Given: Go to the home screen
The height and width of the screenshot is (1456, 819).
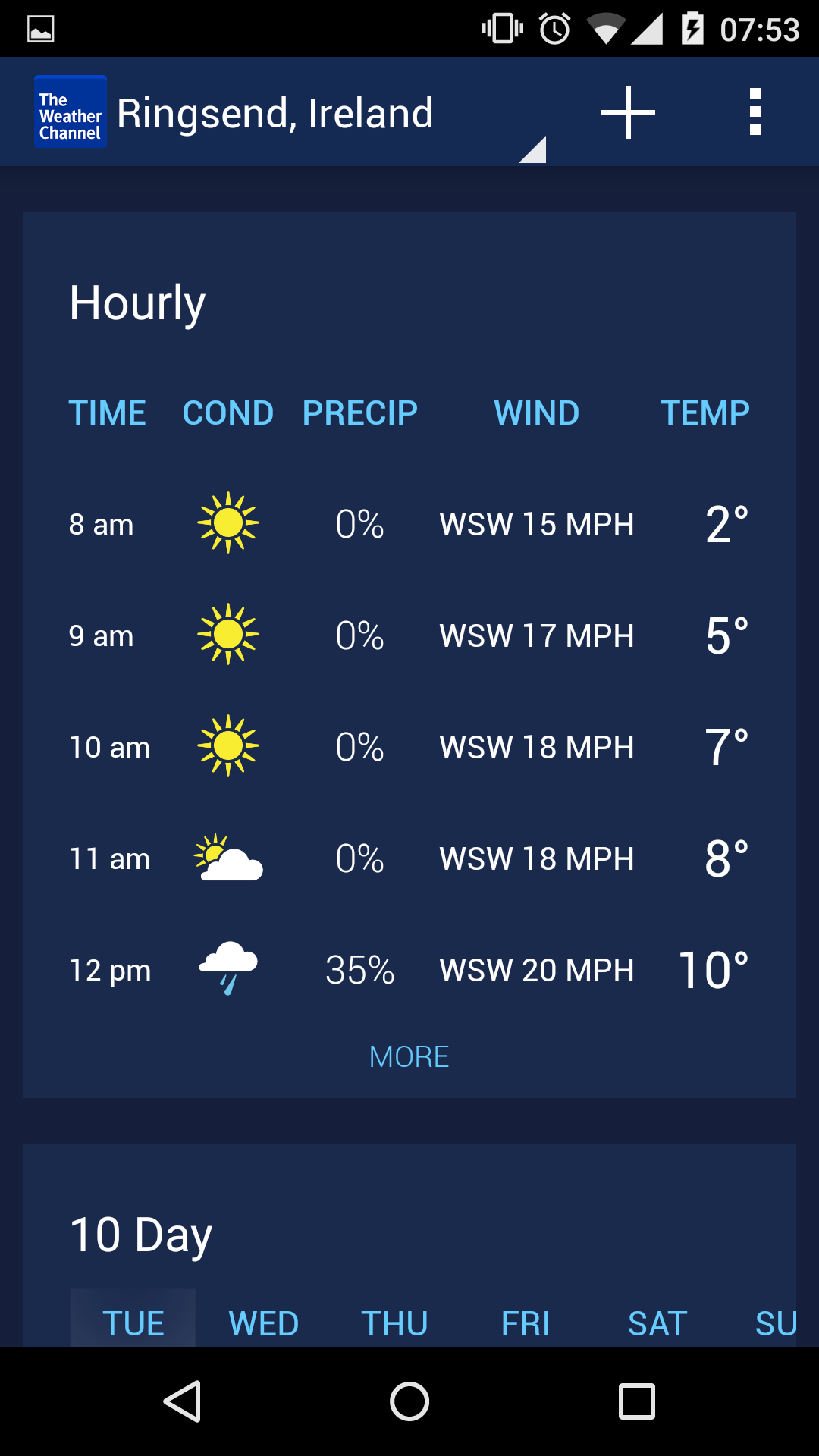Looking at the screenshot, I should click(x=409, y=1401).
